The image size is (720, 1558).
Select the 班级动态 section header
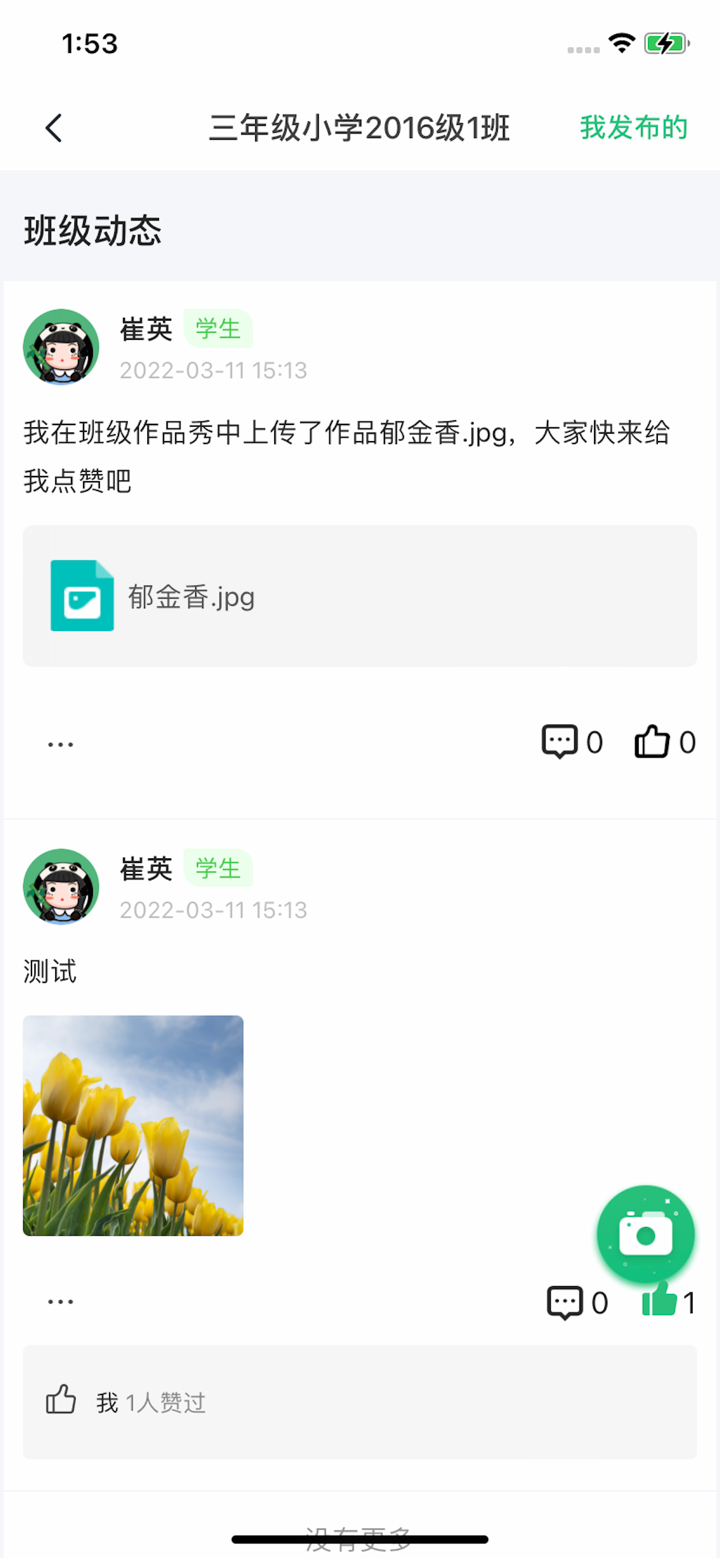(90, 231)
